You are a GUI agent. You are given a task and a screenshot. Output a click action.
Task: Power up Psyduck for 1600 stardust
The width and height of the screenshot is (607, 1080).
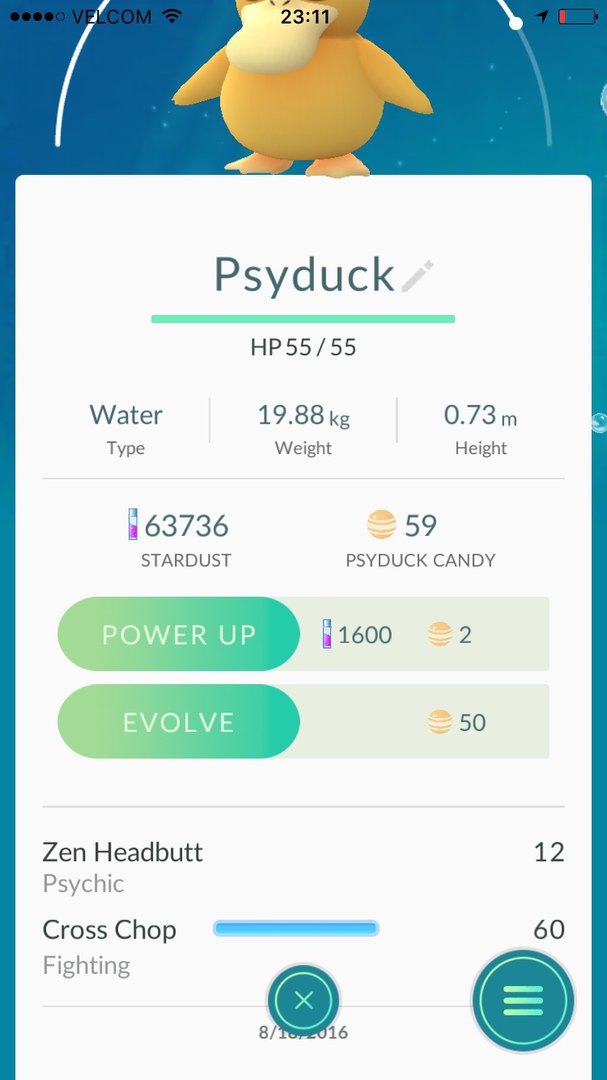(179, 634)
